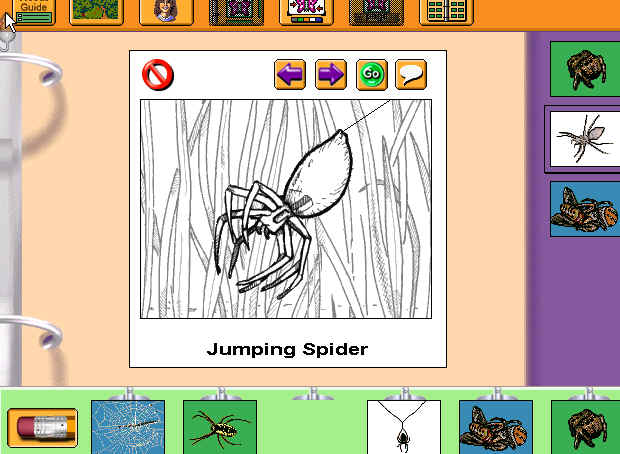
Task: Open the grid table icon in the top bar
Action: (x=445, y=11)
